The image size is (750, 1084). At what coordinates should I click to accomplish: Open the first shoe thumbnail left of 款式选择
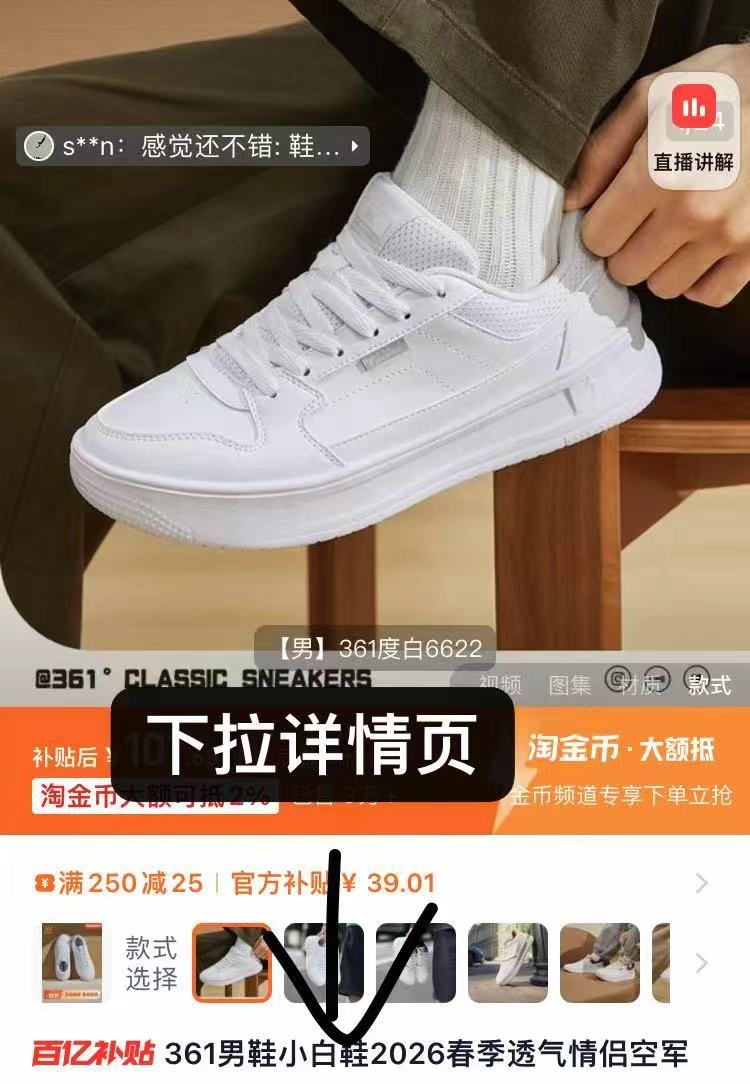point(71,963)
